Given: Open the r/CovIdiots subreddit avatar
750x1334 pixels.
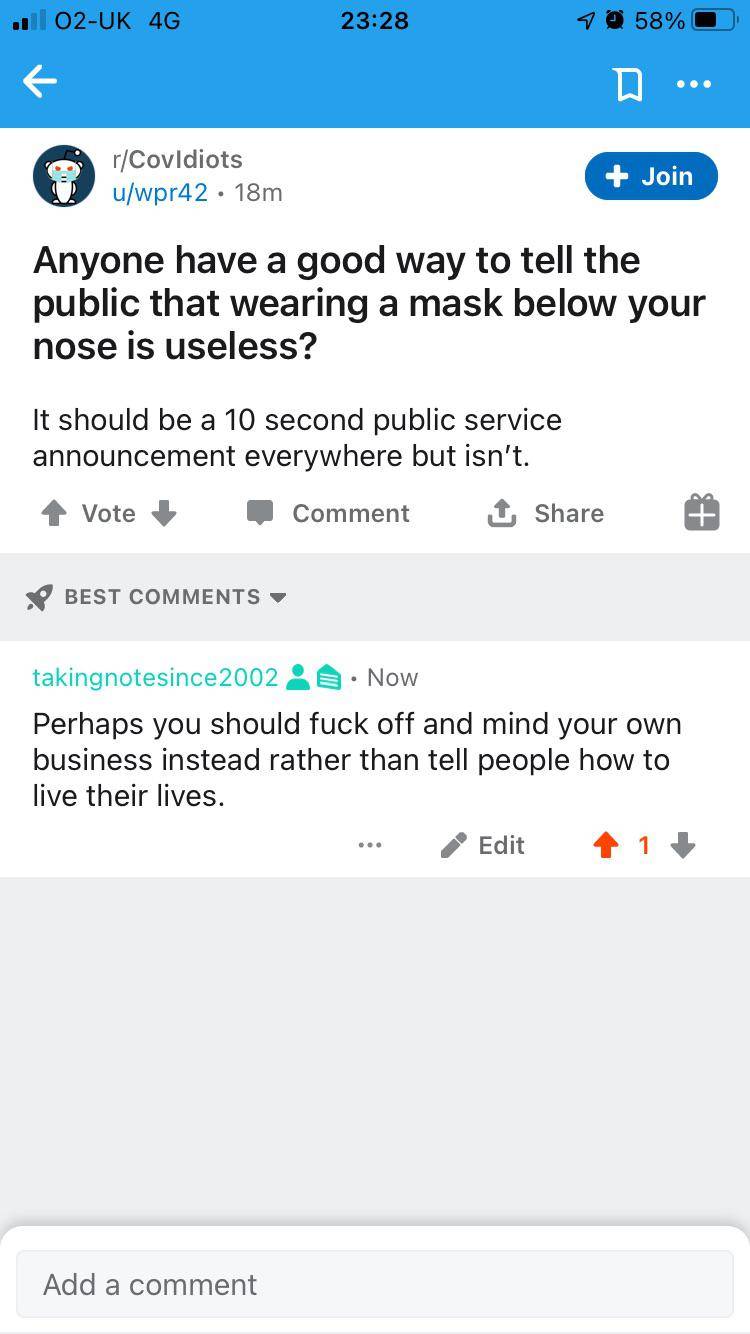Looking at the screenshot, I should [64, 176].
